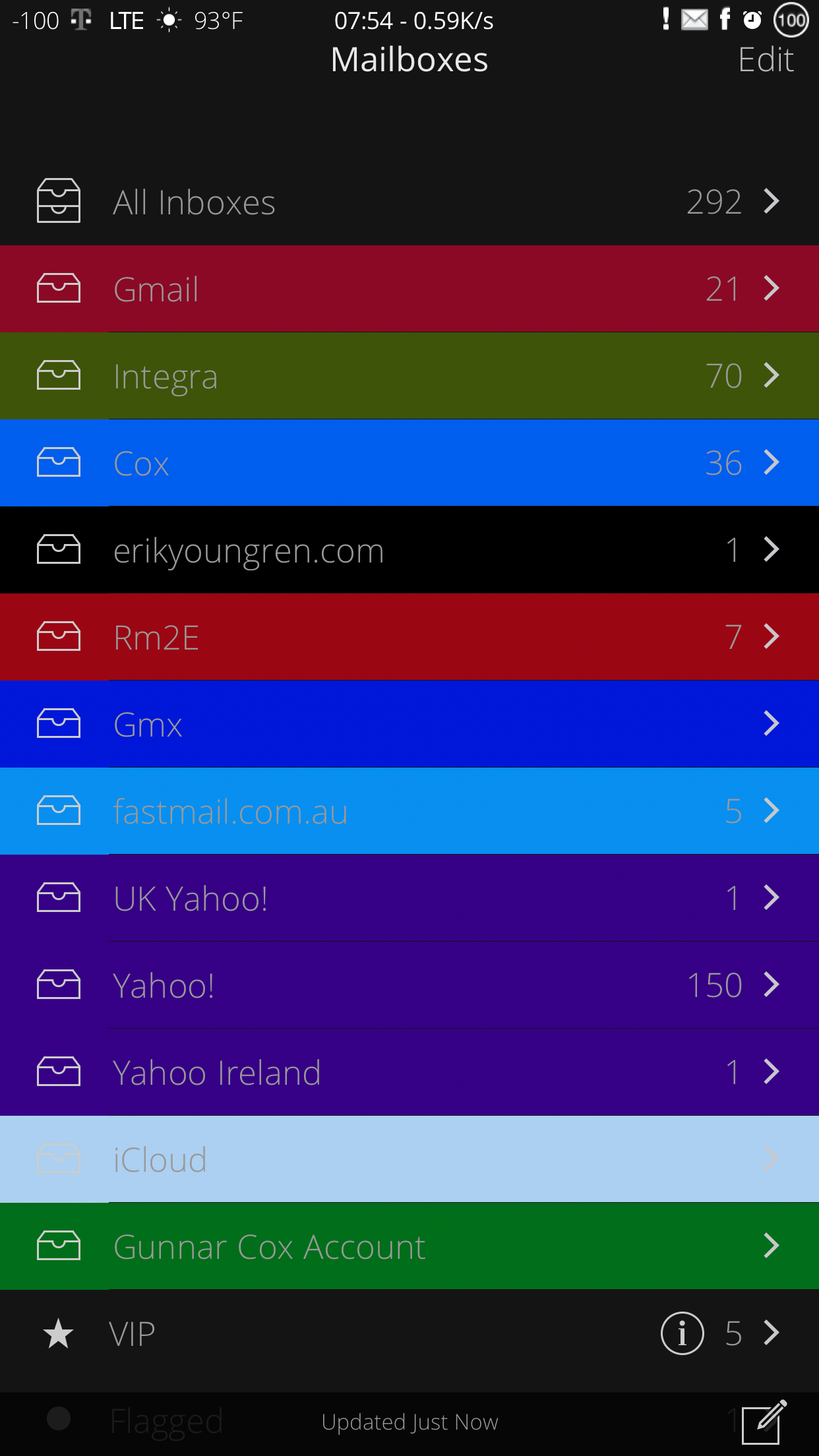Open the Cox mailbox with 36 unread
819x1456 pixels.
[x=409, y=463]
